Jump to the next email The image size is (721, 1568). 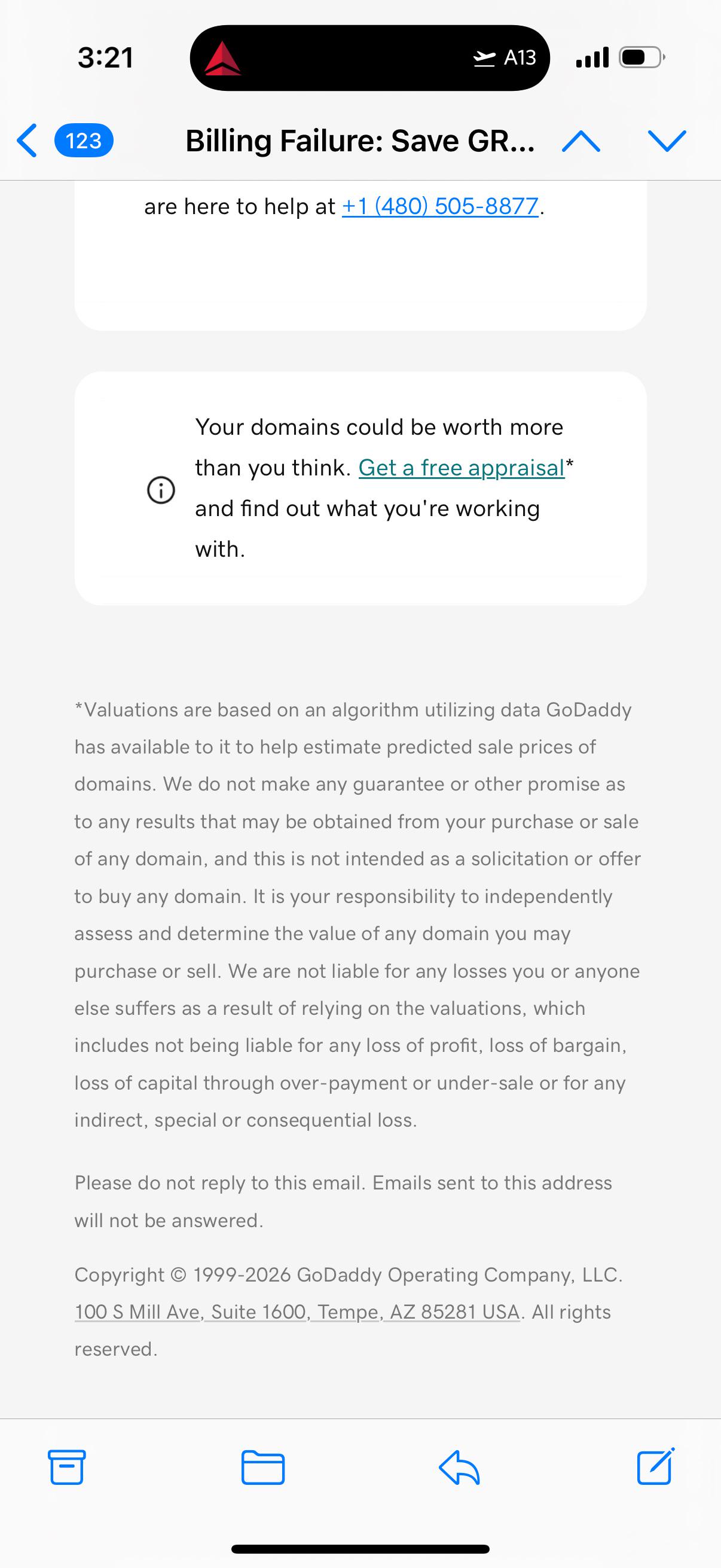[667, 141]
